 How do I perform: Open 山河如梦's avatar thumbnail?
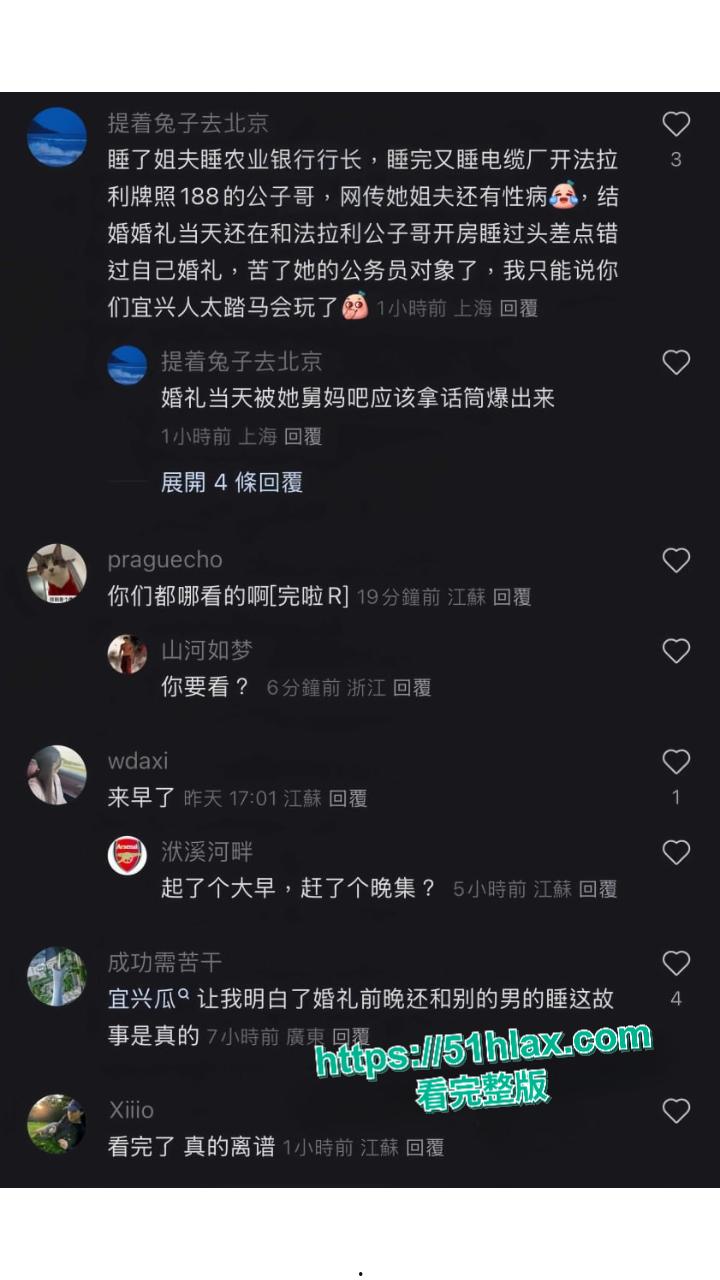[127, 655]
